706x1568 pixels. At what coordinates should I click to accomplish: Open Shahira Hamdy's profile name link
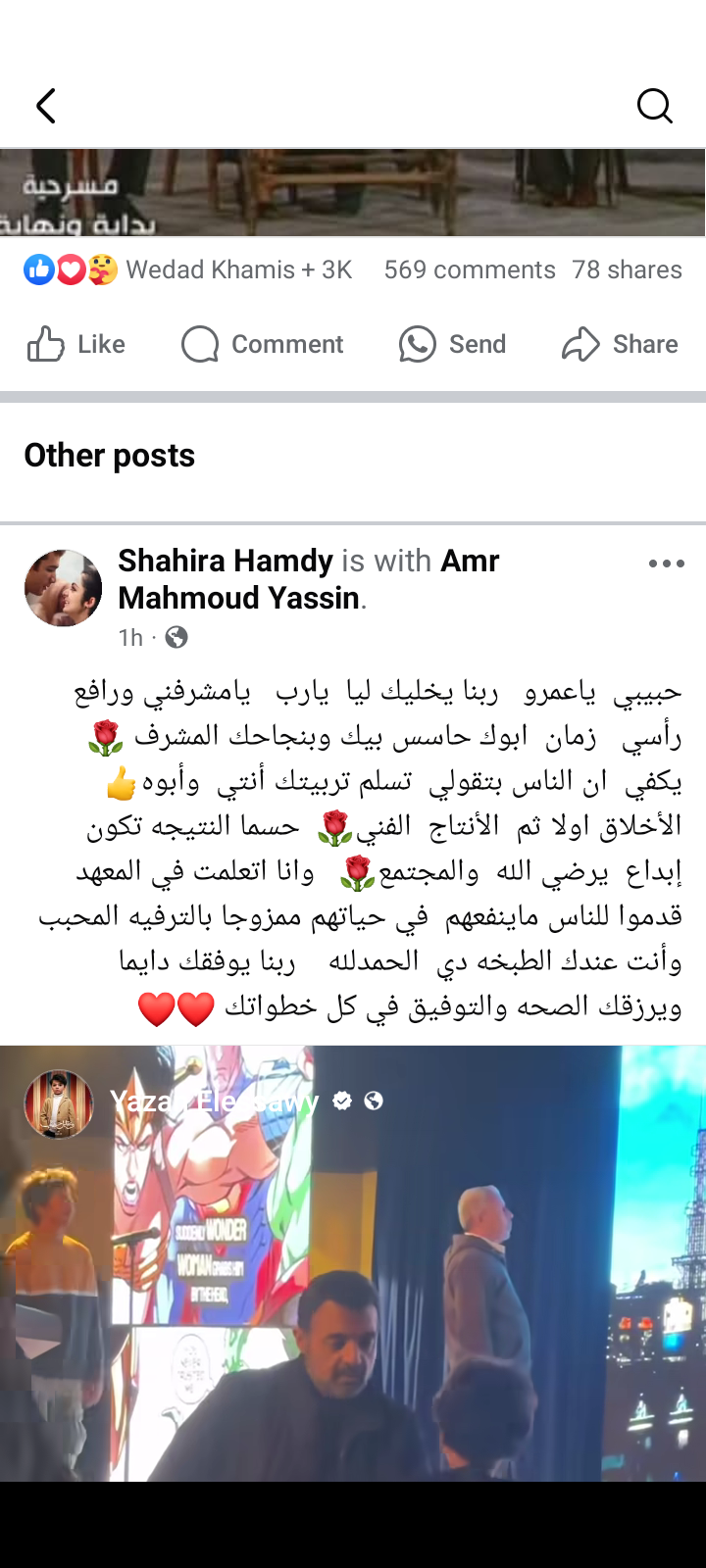coord(226,561)
